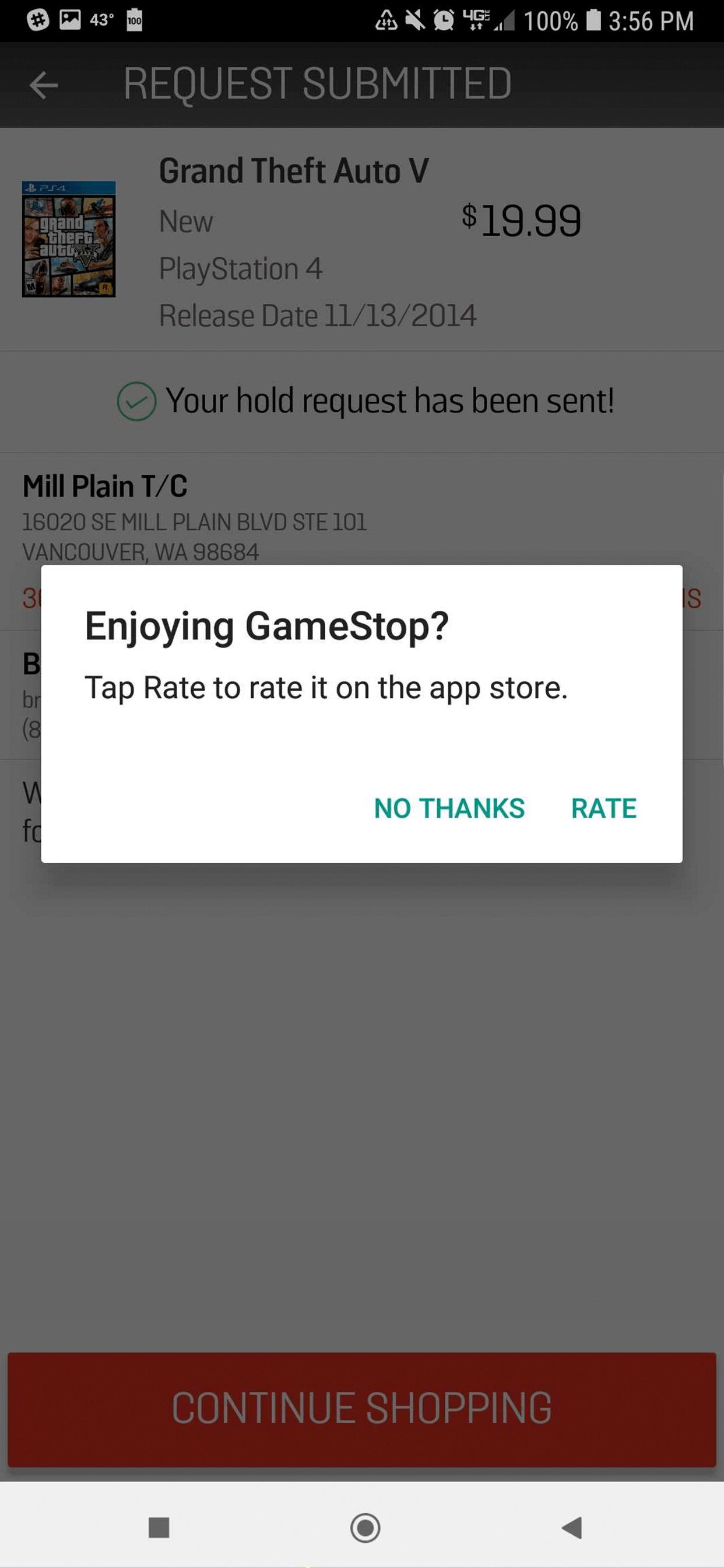This screenshot has width=724, height=1568.
Task: Go back with the header arrow
Action: coord(44,85)
